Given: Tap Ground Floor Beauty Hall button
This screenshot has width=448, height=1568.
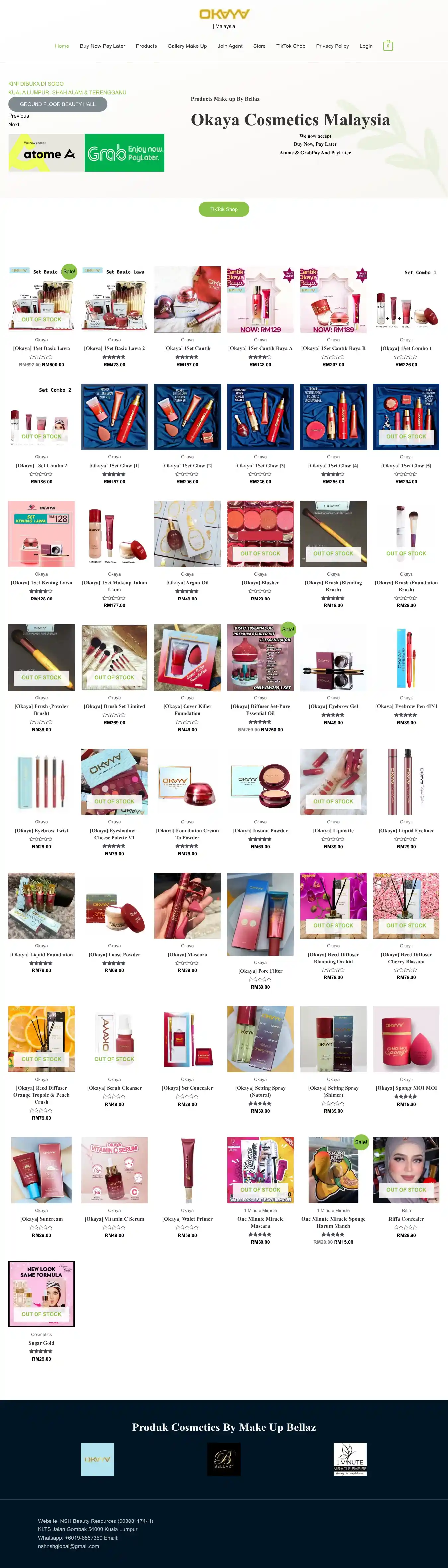Looking at the screenshot, I should pyautogui.click(x=58, y=104).
